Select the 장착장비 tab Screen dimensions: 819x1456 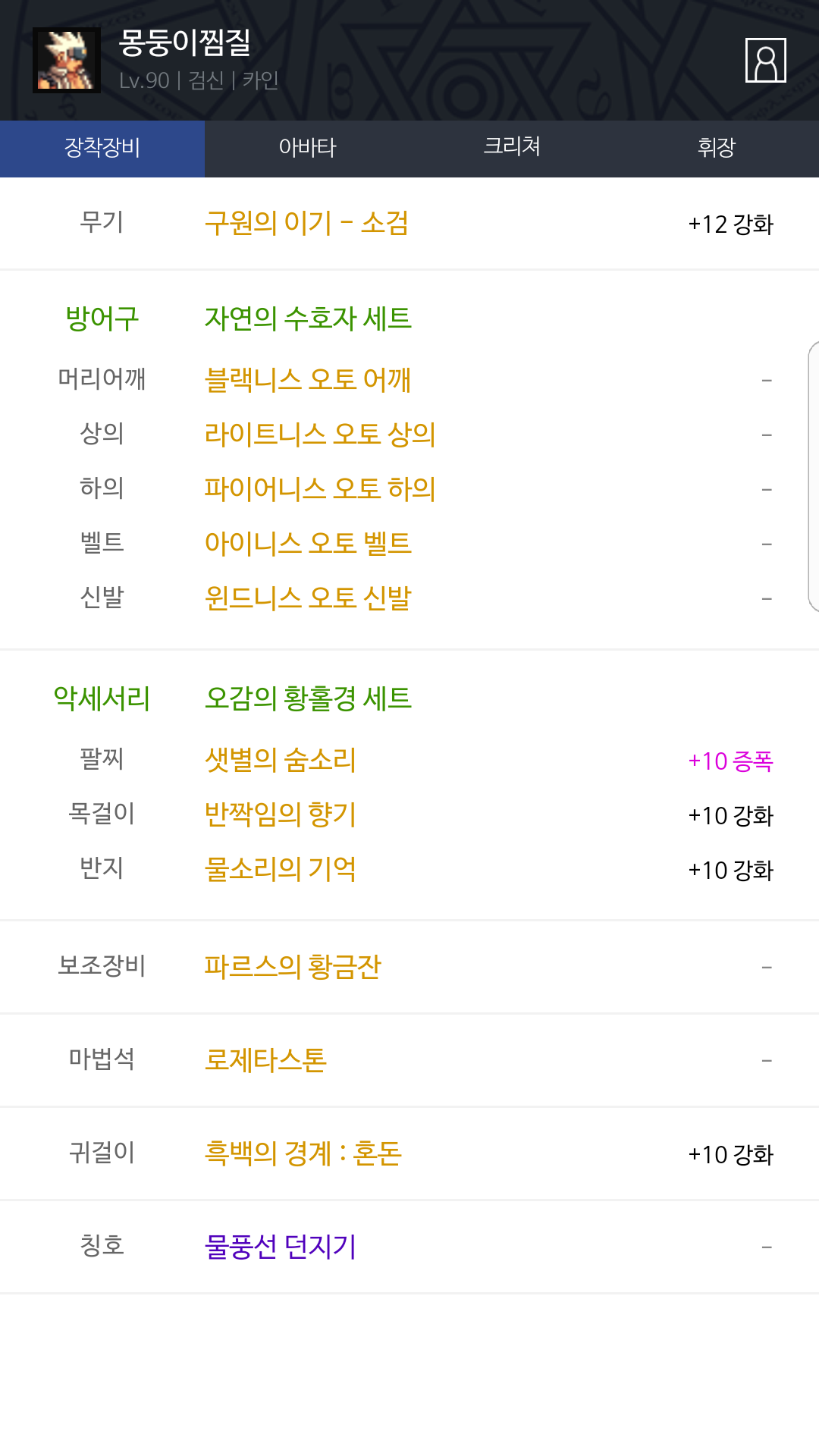(102, 149)
